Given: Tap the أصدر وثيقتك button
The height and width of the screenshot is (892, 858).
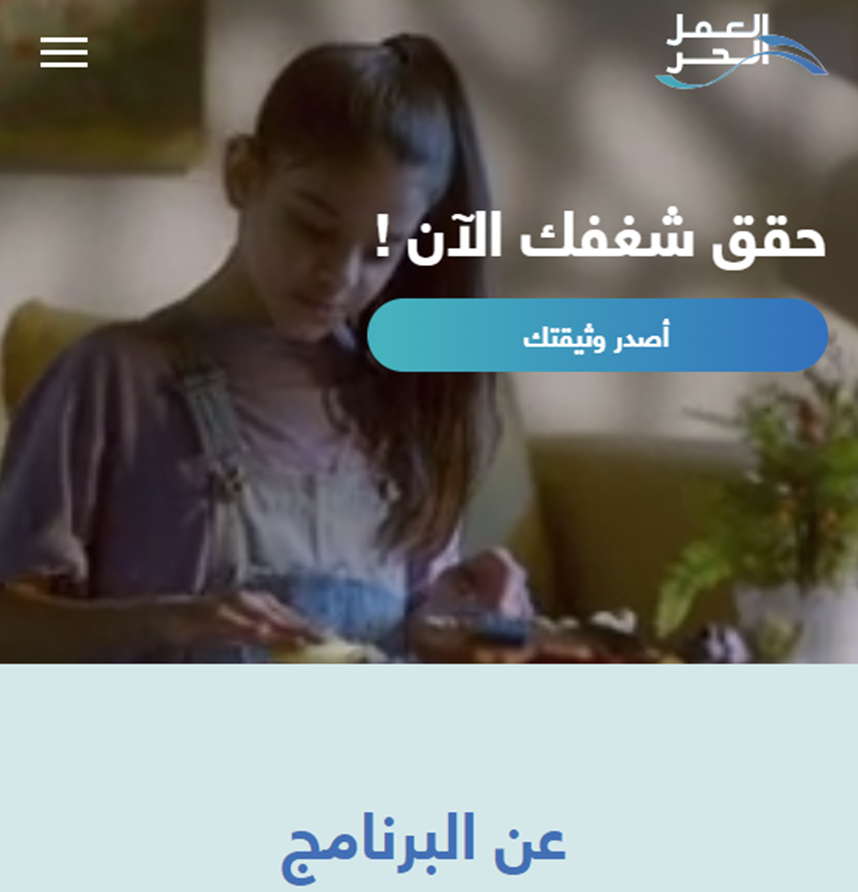Looking at the screenshot, I should click(597, 336).
